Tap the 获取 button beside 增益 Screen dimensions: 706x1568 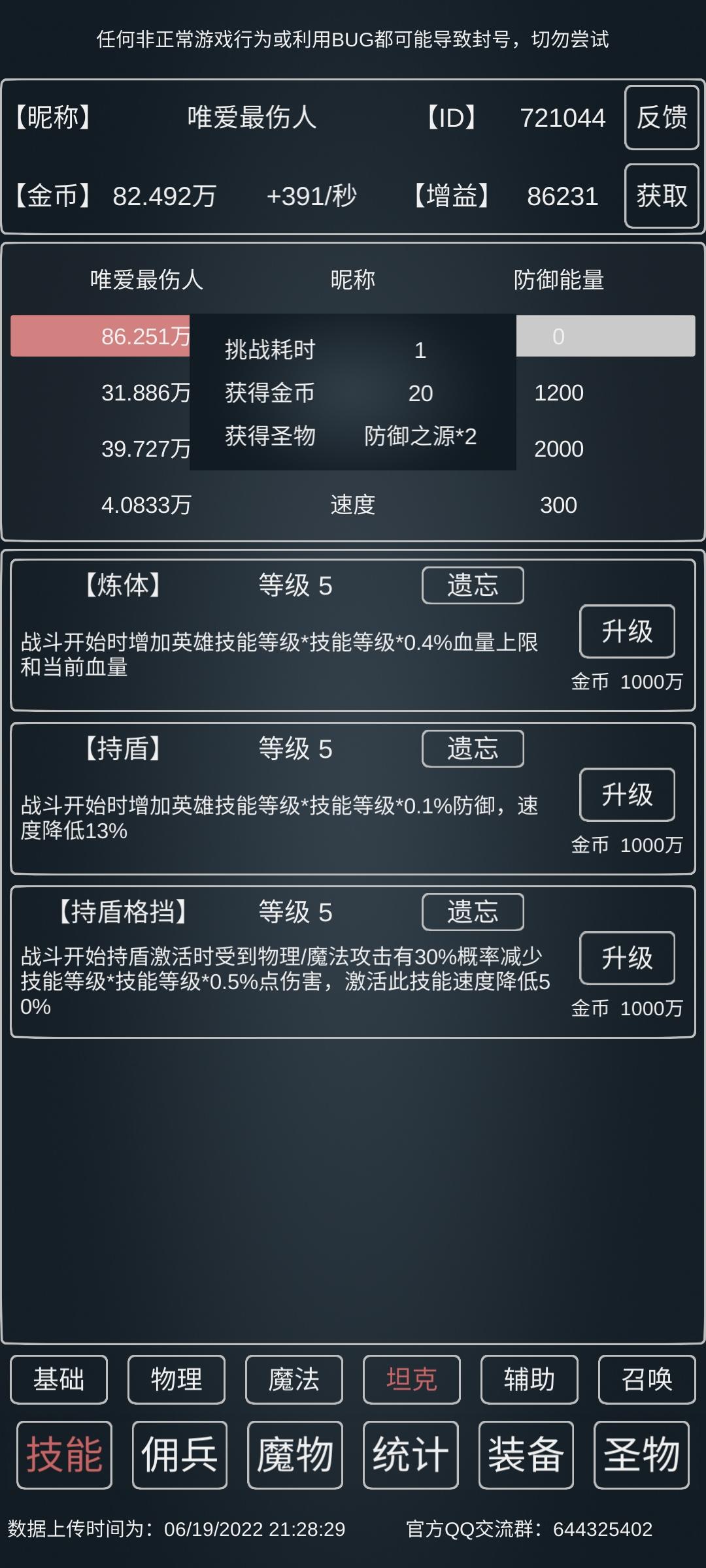(661, 195)
